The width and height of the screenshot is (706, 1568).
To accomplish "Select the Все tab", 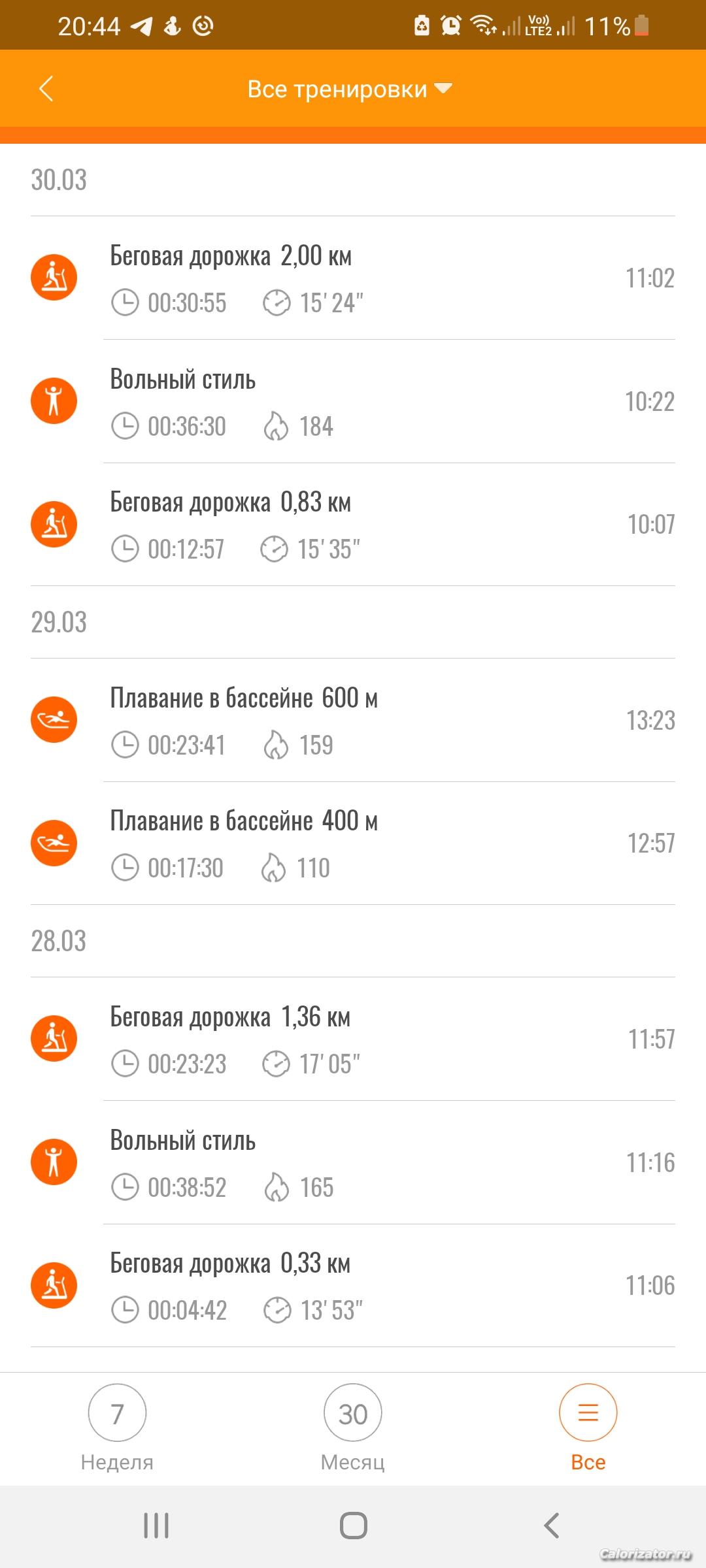I will point(588,1428).
